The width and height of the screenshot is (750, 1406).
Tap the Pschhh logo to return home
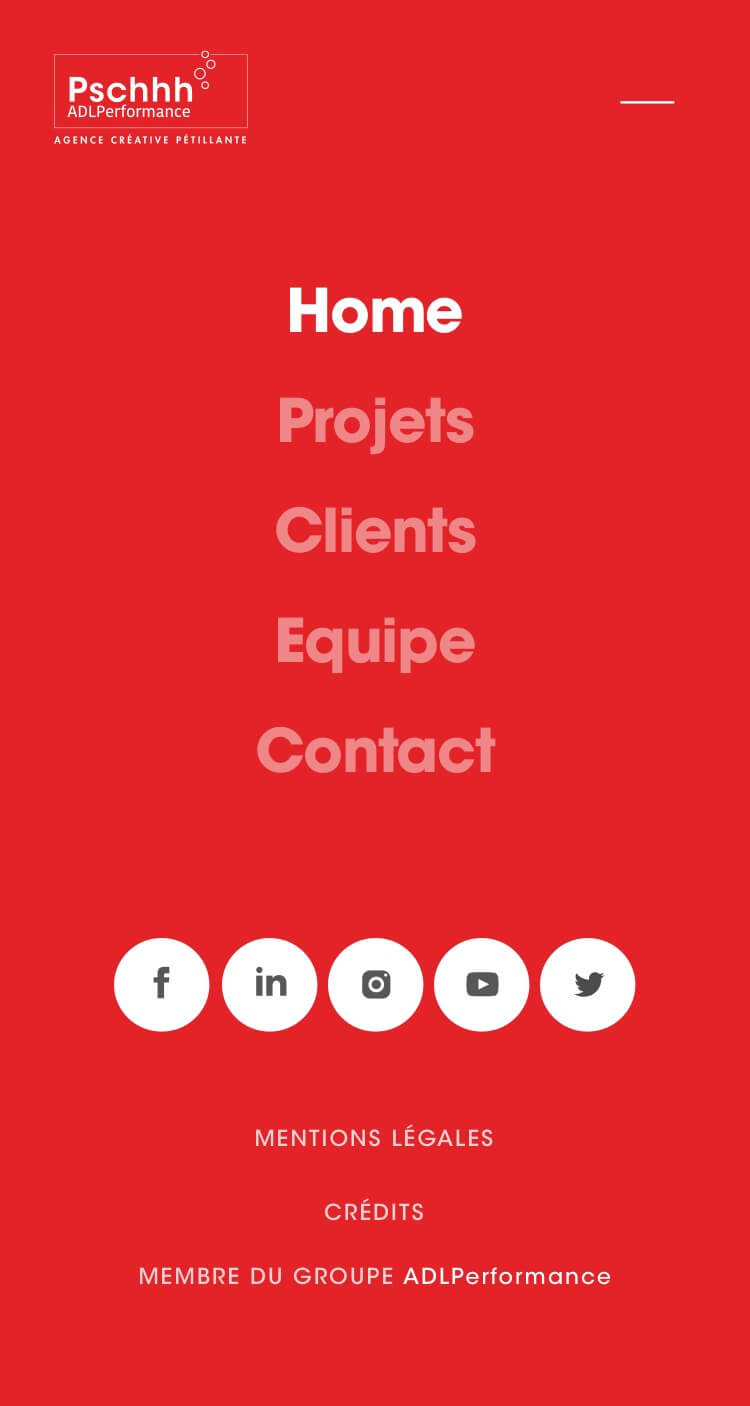[150, 98]
